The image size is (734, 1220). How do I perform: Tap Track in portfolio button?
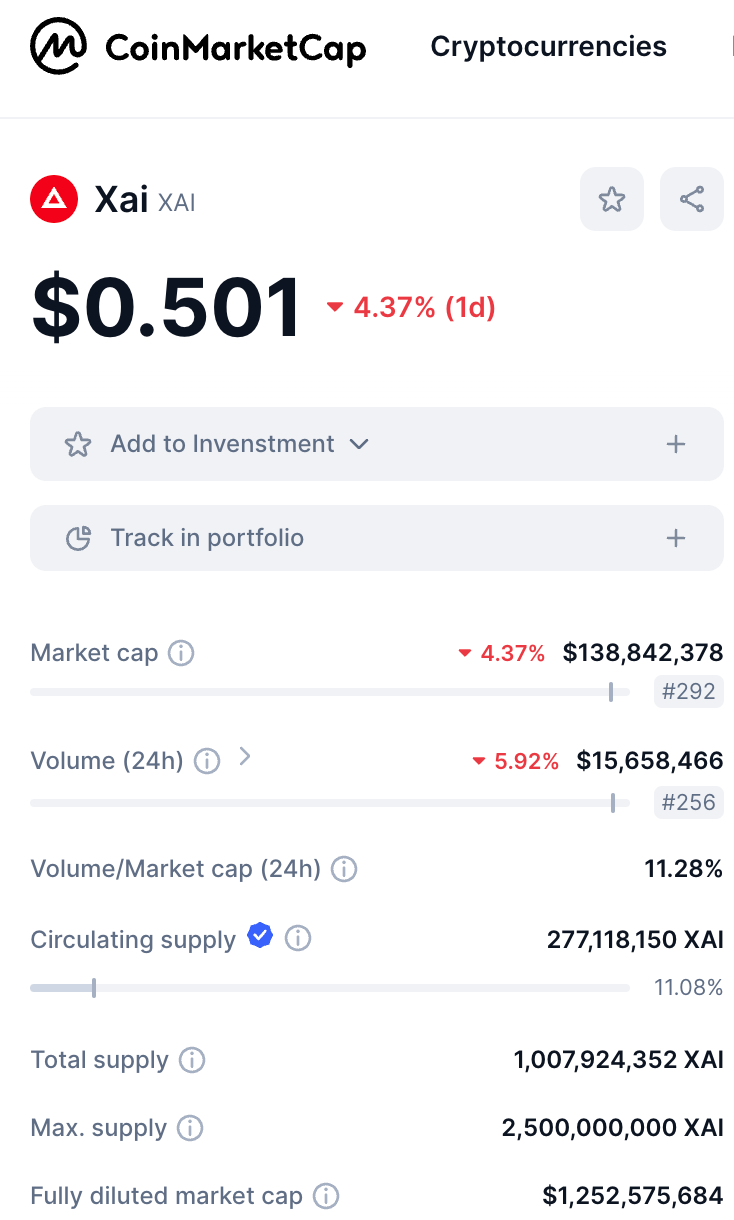[x=377, y=538]
